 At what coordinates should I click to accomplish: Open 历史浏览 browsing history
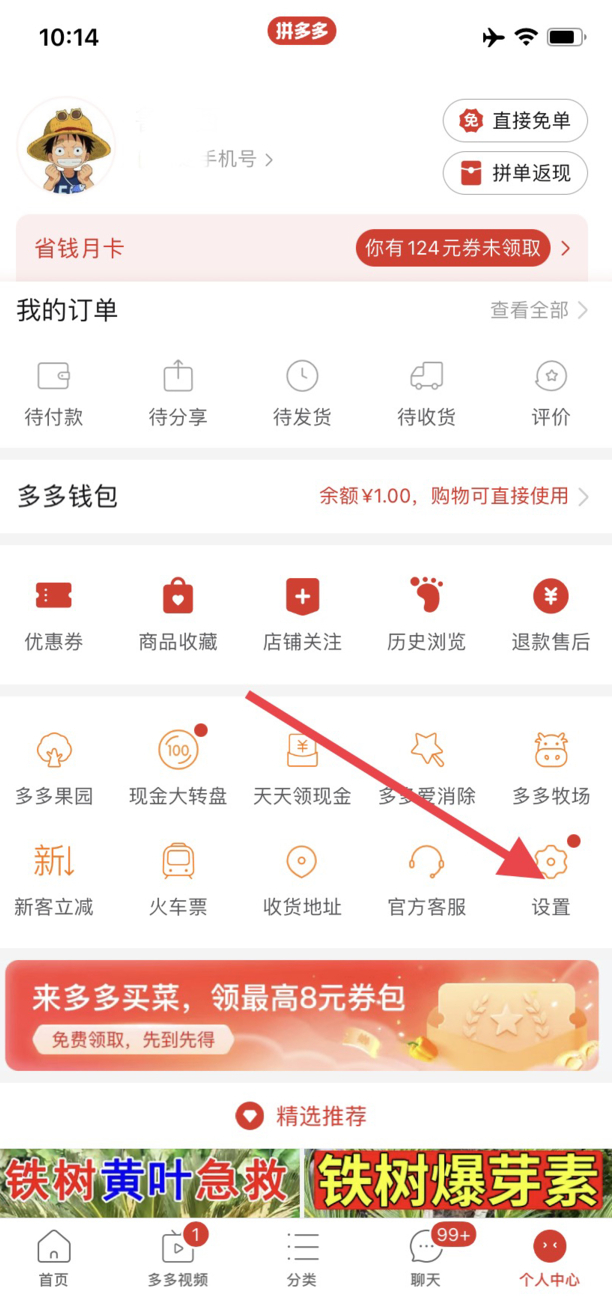click(x=426, y=614)
